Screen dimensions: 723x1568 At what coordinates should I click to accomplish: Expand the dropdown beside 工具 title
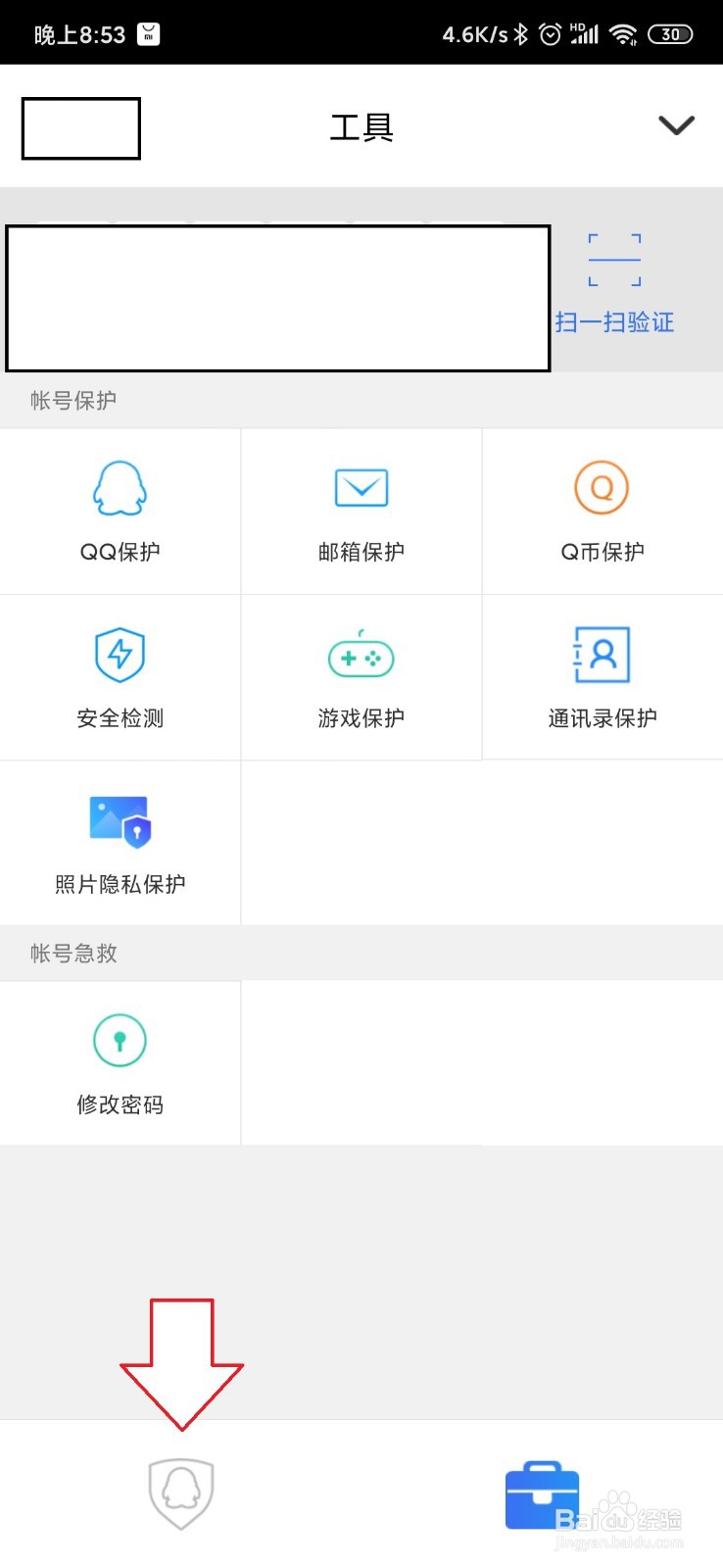point(676,126)
